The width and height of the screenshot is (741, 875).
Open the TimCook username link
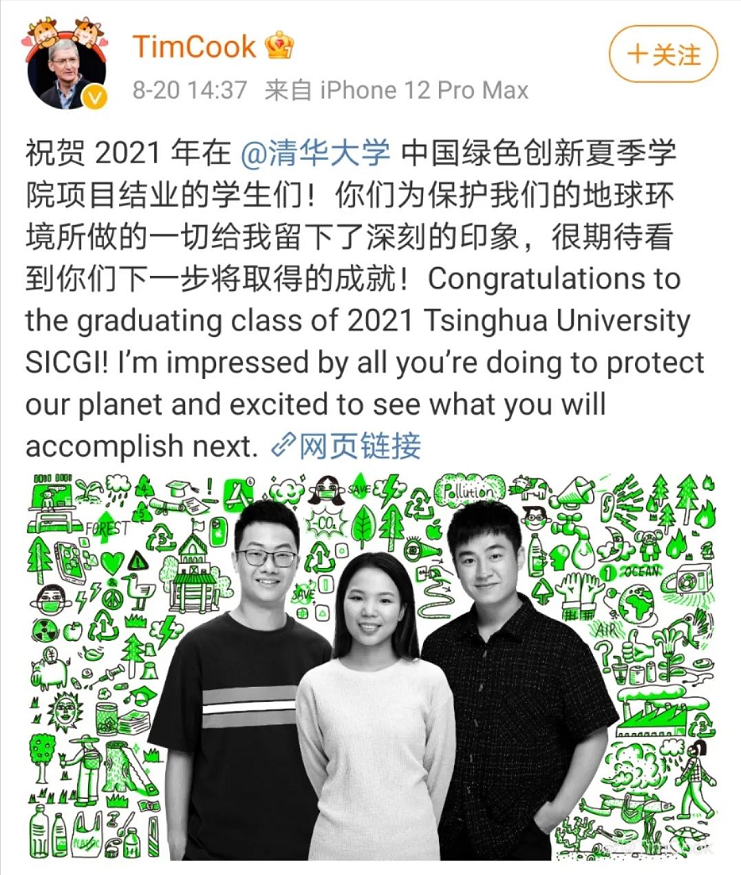tap(195, 46)
